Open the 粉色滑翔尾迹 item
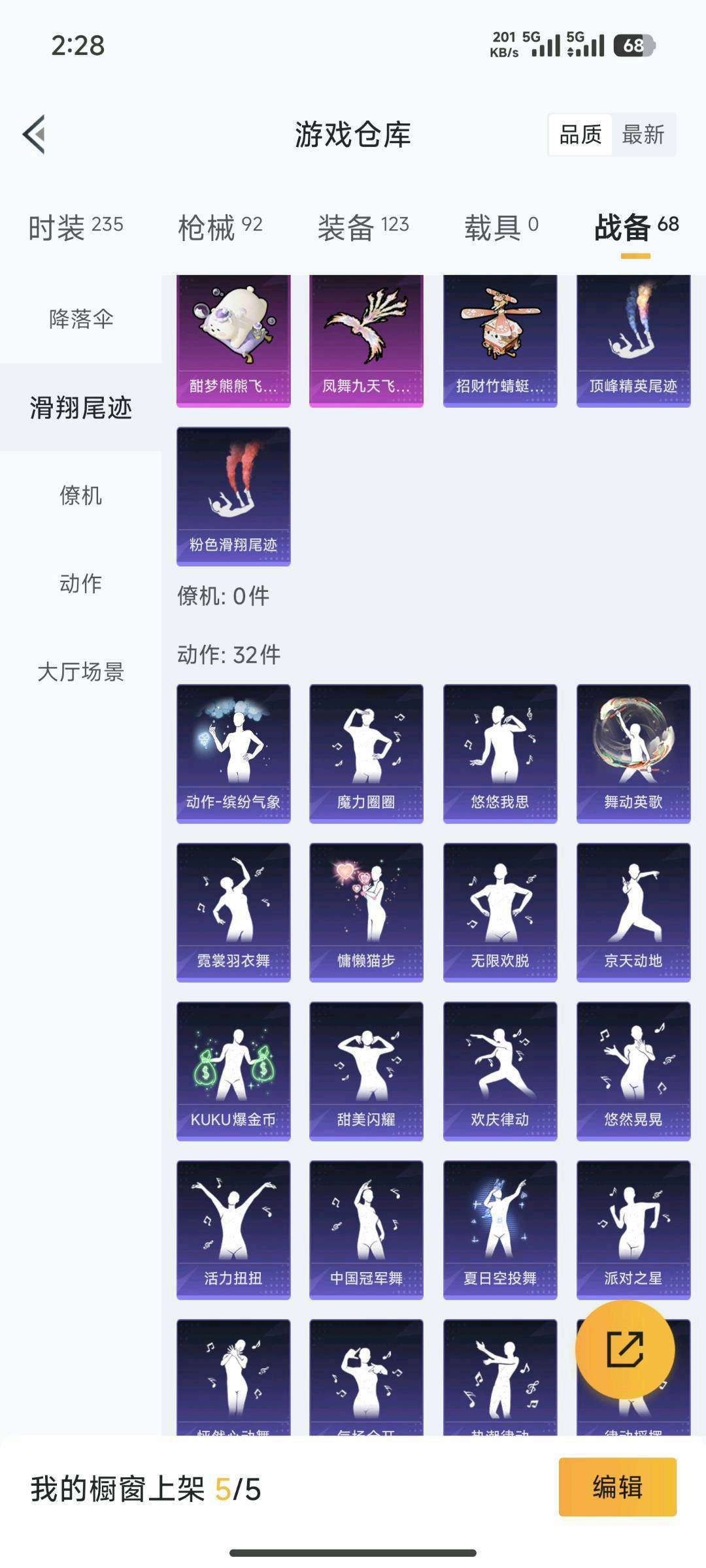 (x=233, y=497)
